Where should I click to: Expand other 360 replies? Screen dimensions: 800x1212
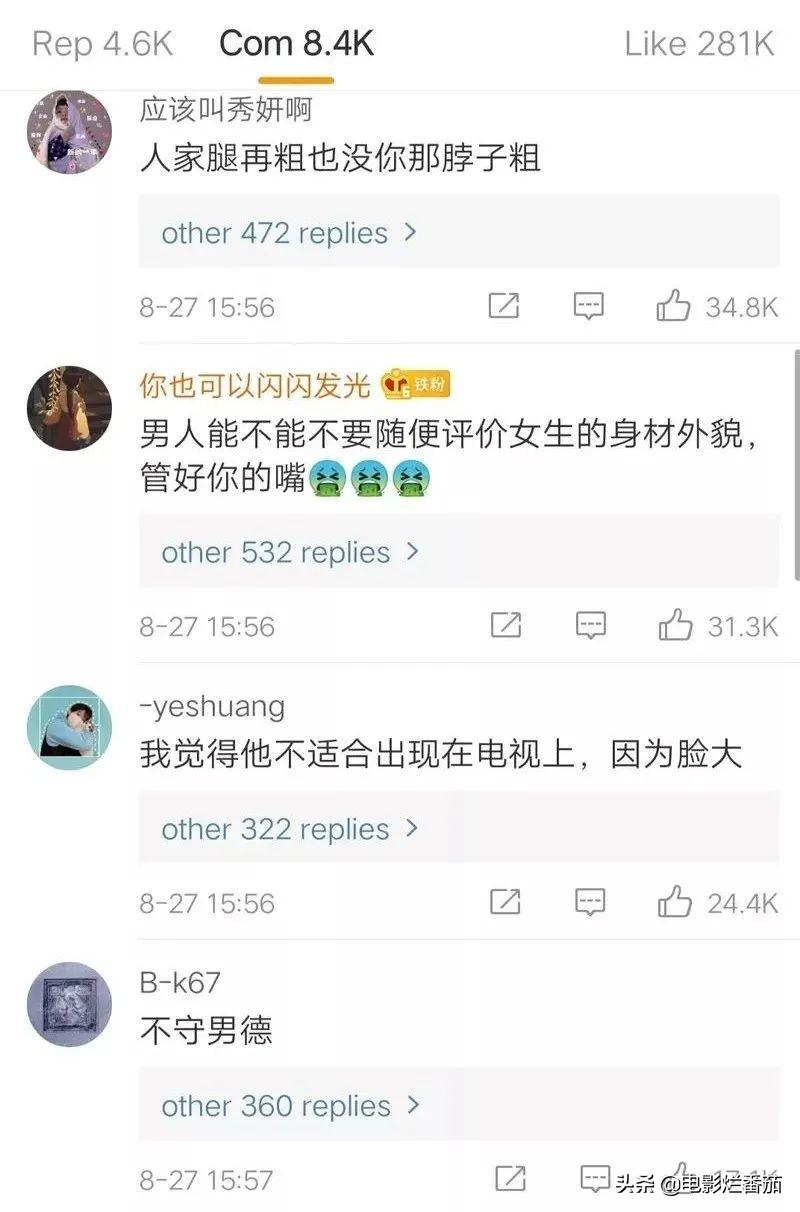click(290, 1106)
